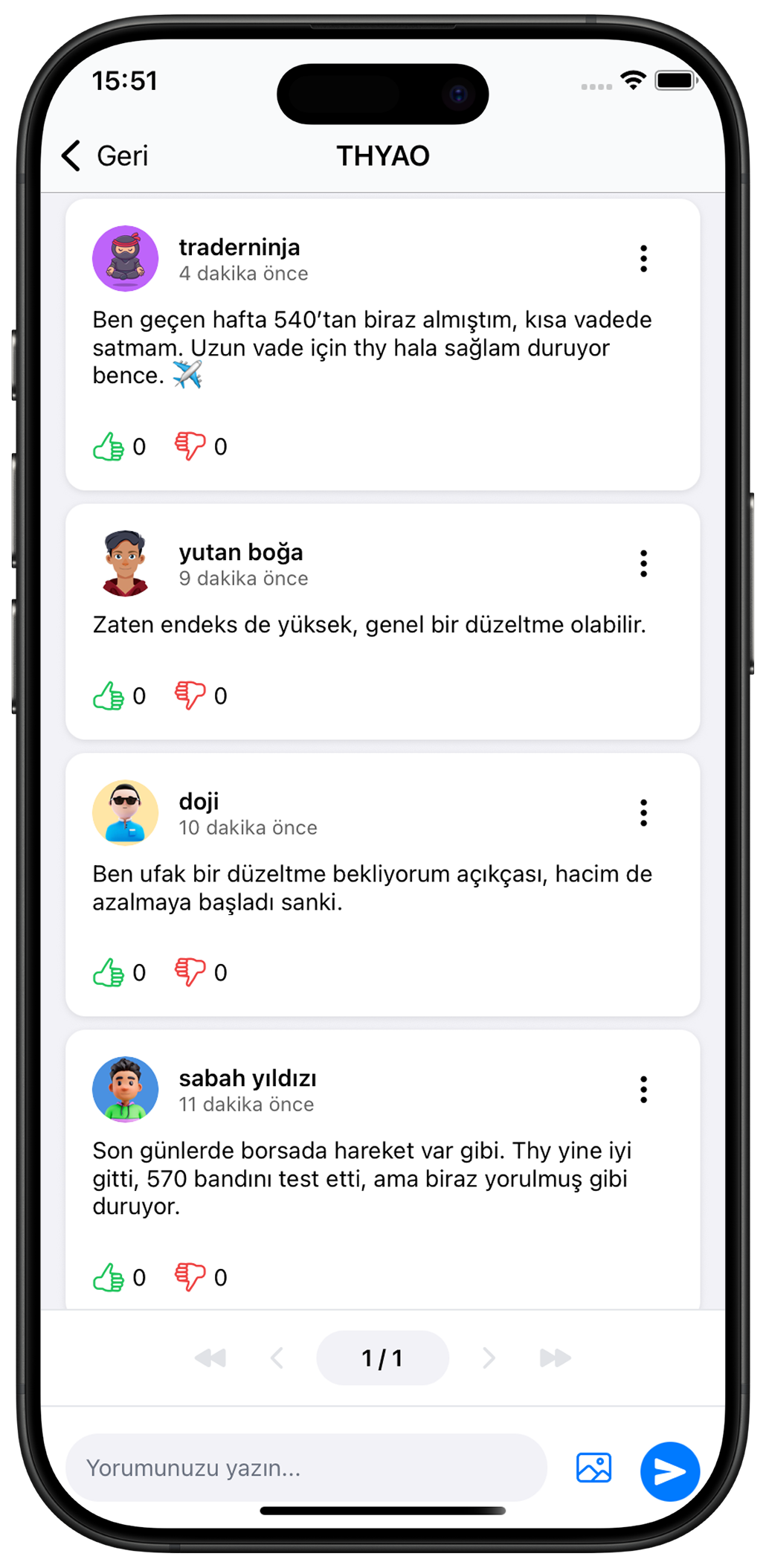This screenshot has height=1568, width=766.
Task: Tap the previous page chevron
Action: tap(277, 1357)
